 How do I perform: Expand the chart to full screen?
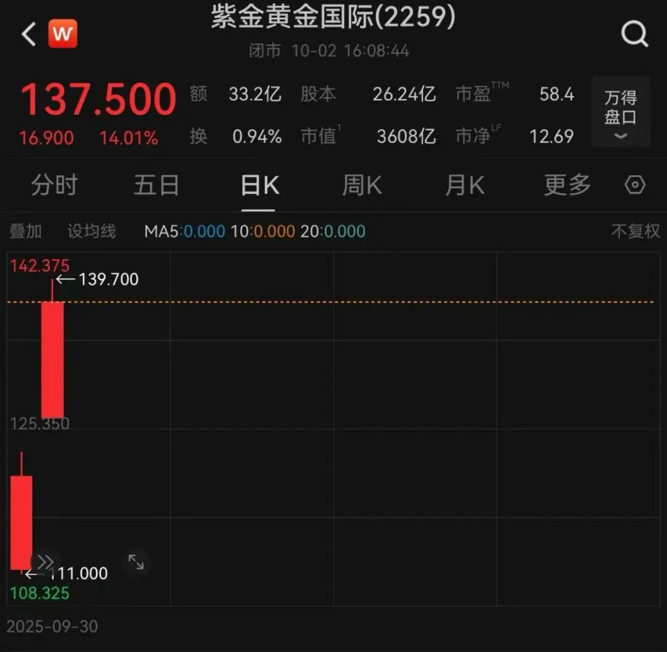pos(136,562)
